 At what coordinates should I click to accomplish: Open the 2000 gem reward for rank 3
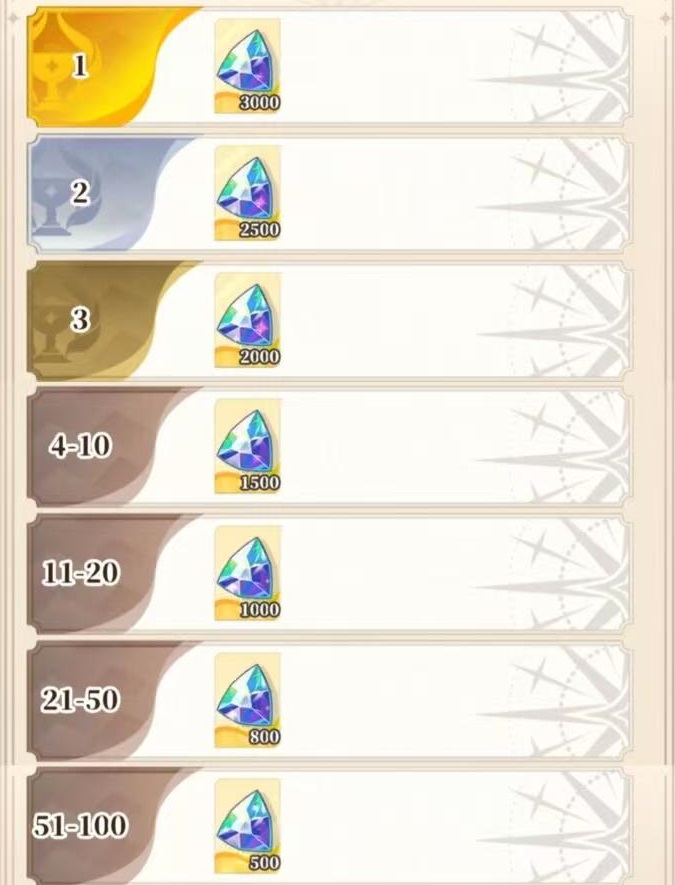247,320
